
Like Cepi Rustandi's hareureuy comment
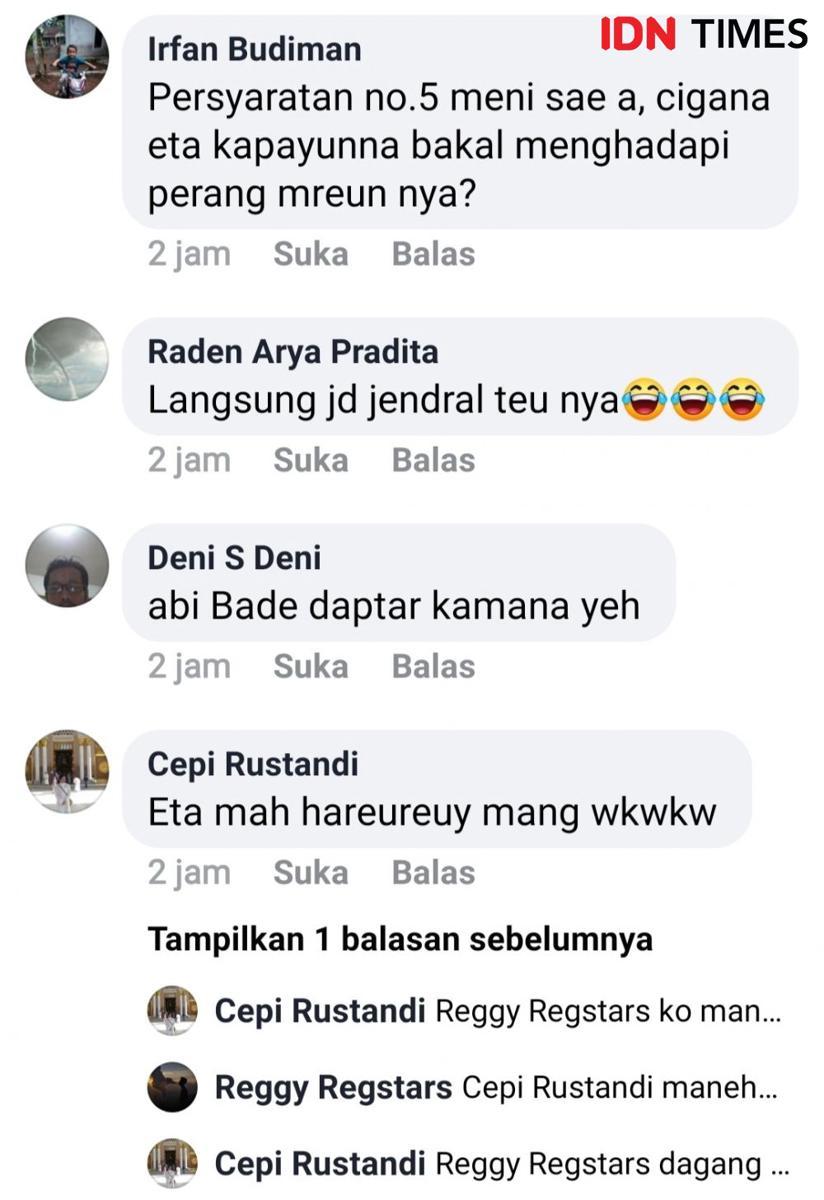coord(311,872)
